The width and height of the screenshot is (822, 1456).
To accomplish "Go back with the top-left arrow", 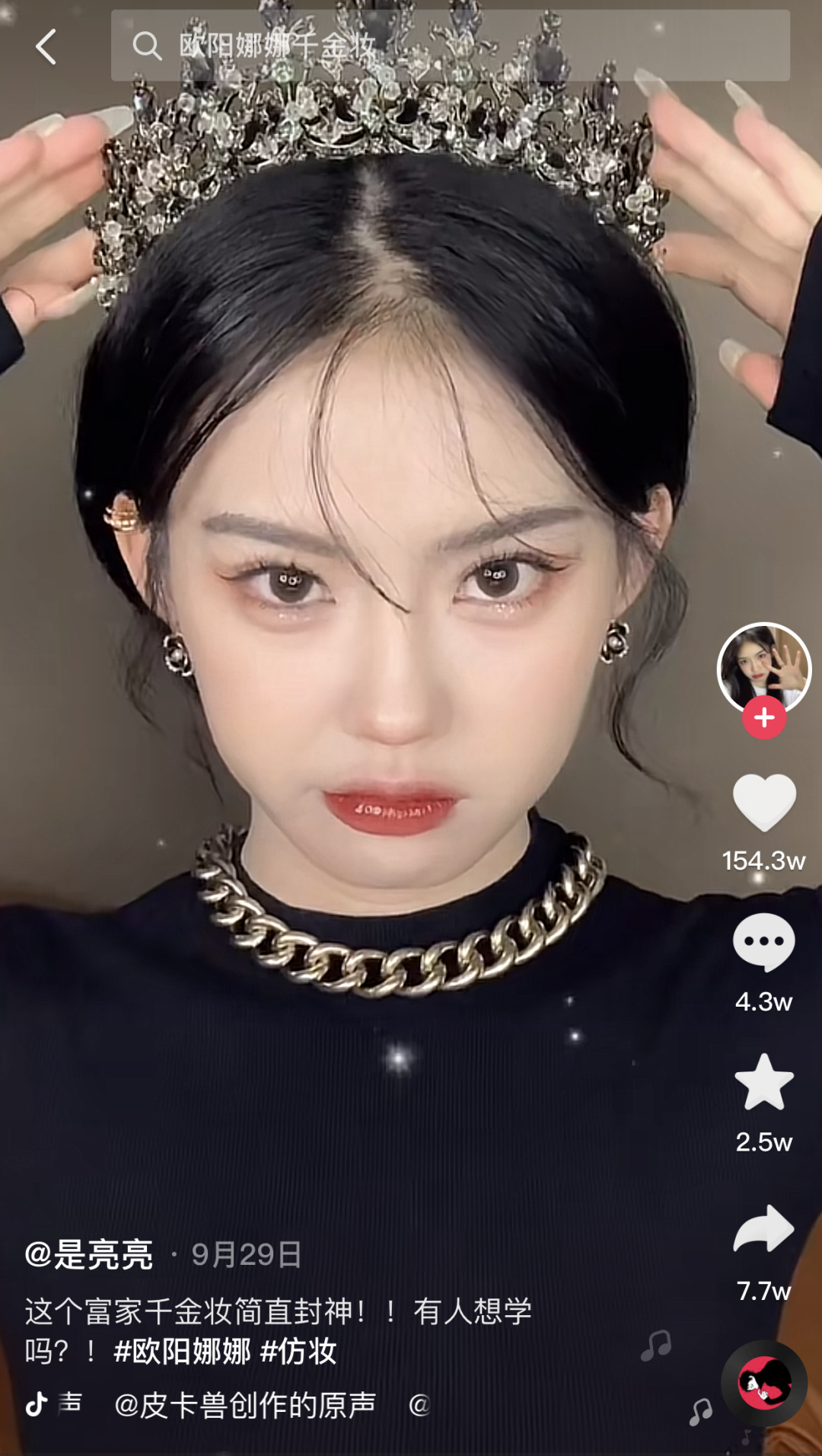I will point(46,47).
